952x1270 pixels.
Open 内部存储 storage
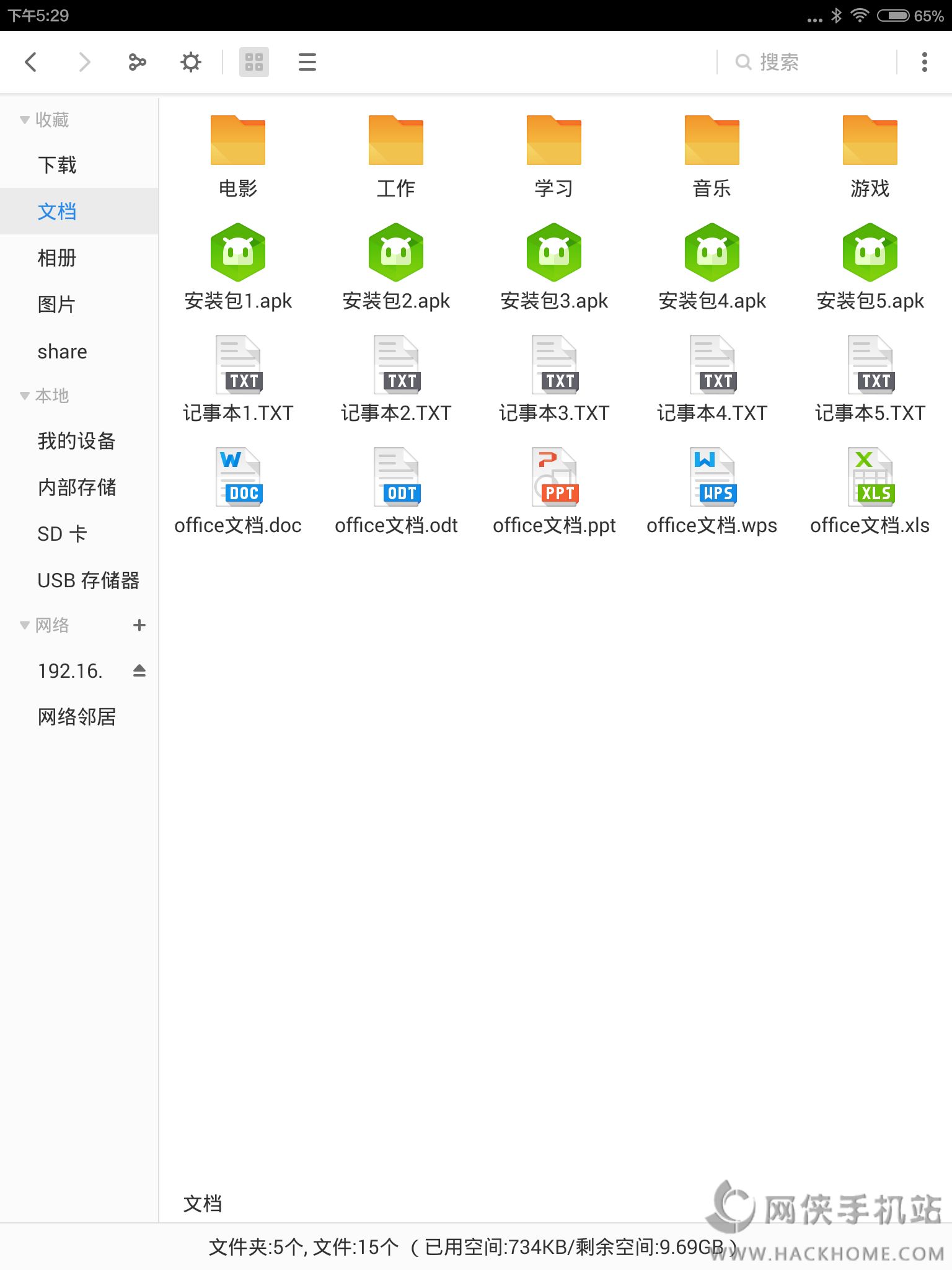coord(79,487)
